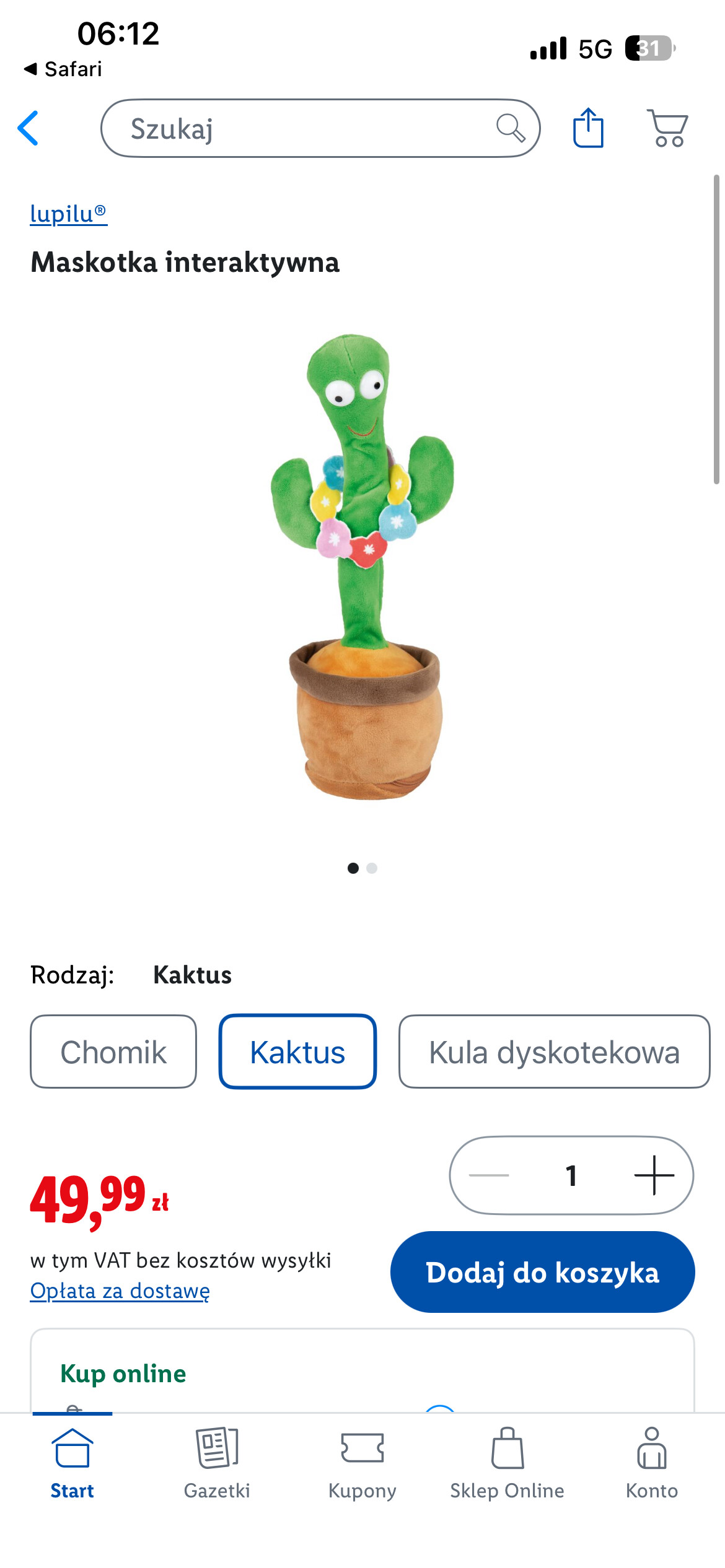
Task: Choose the Kaktus variant
Action: [297, 1052]
